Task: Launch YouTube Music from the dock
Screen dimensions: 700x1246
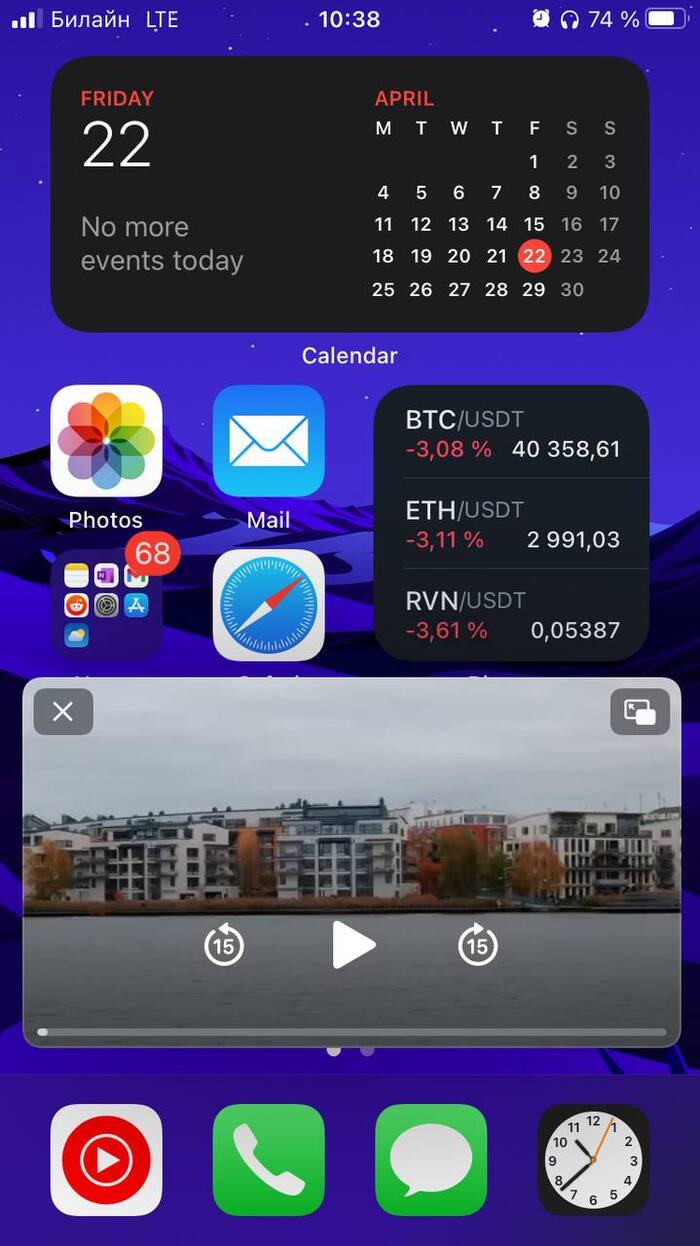Action: click(106, 1159)
